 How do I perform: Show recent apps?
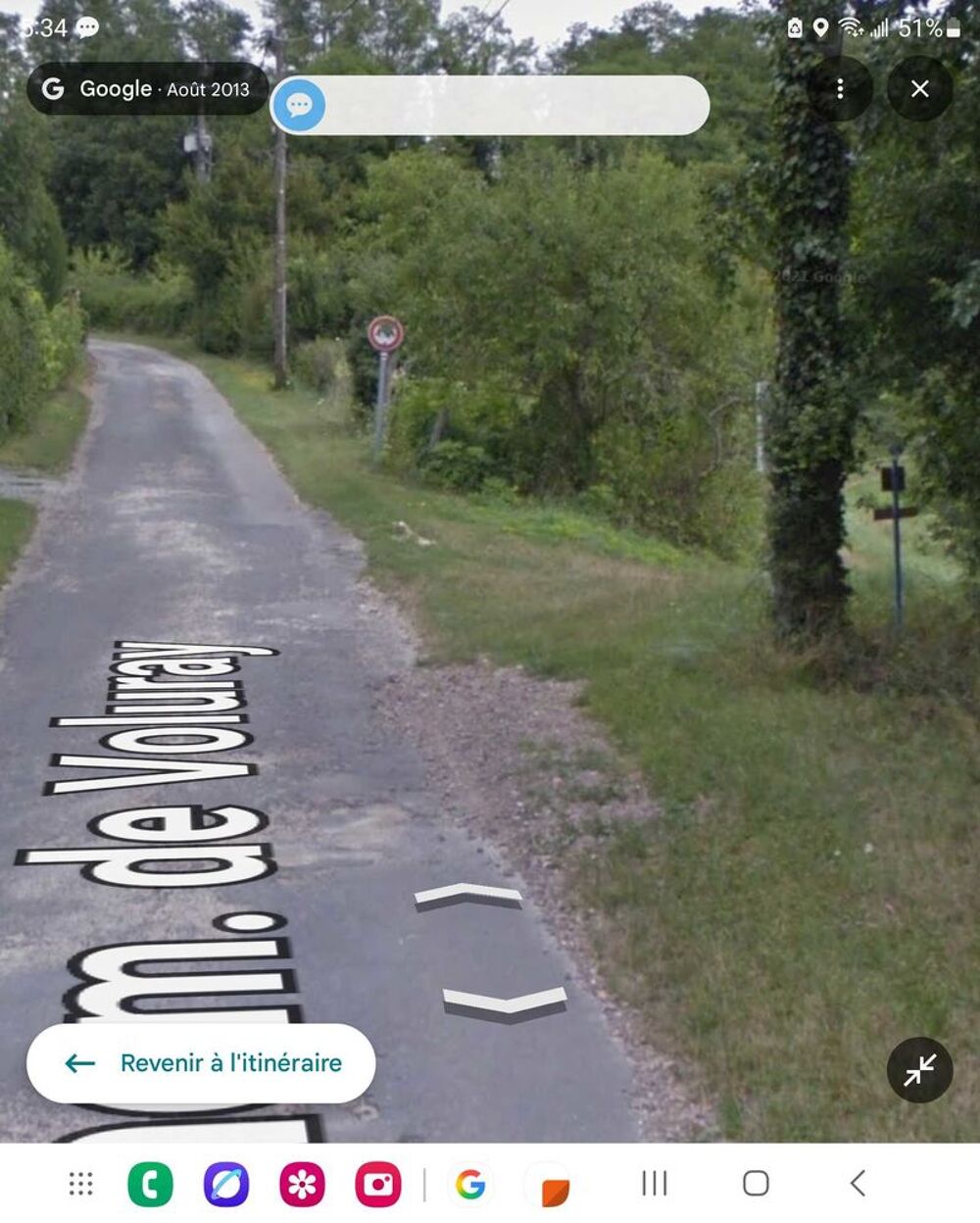tap(654, 1184)
